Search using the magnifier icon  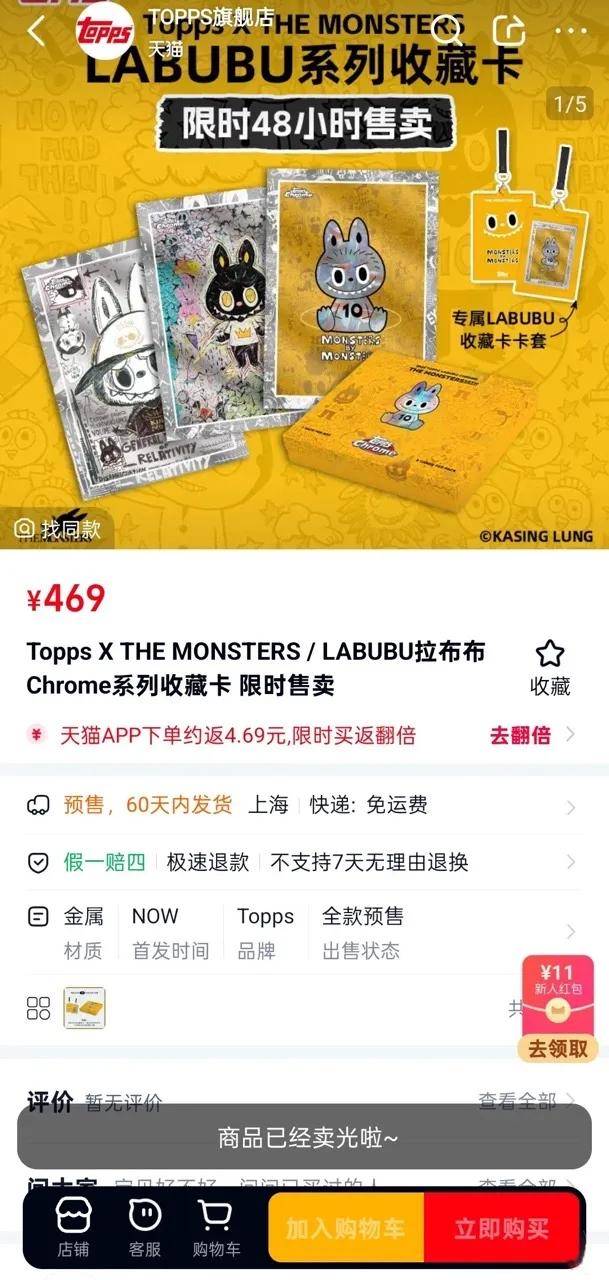coord(445,31)
